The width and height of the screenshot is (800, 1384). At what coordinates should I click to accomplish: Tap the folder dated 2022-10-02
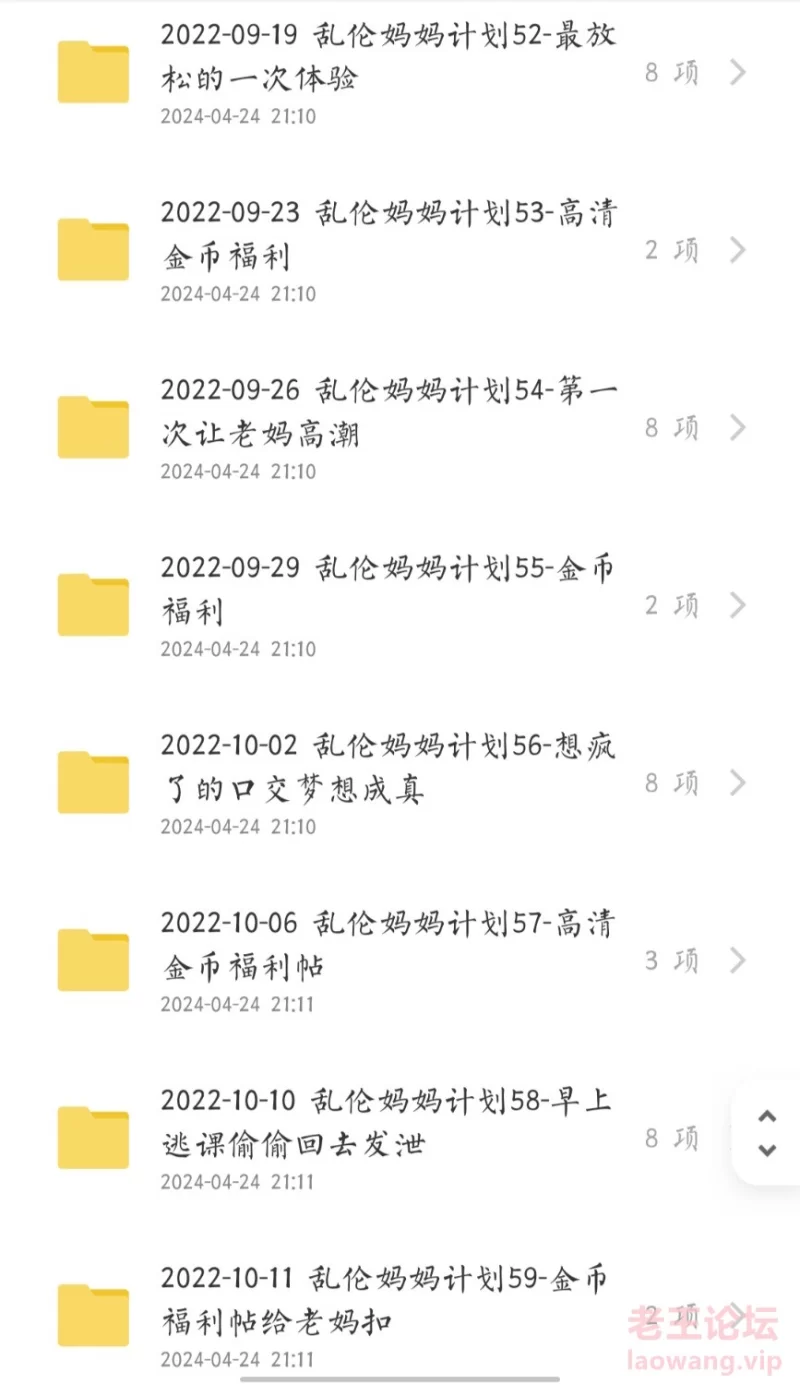click(x=400, y=782)
